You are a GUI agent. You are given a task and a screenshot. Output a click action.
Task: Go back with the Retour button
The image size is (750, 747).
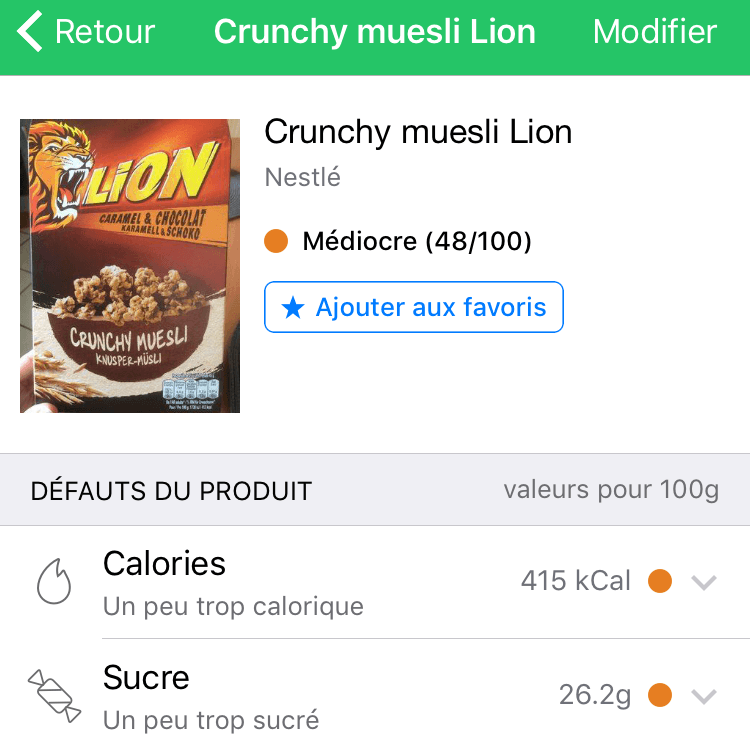(86, 32)
